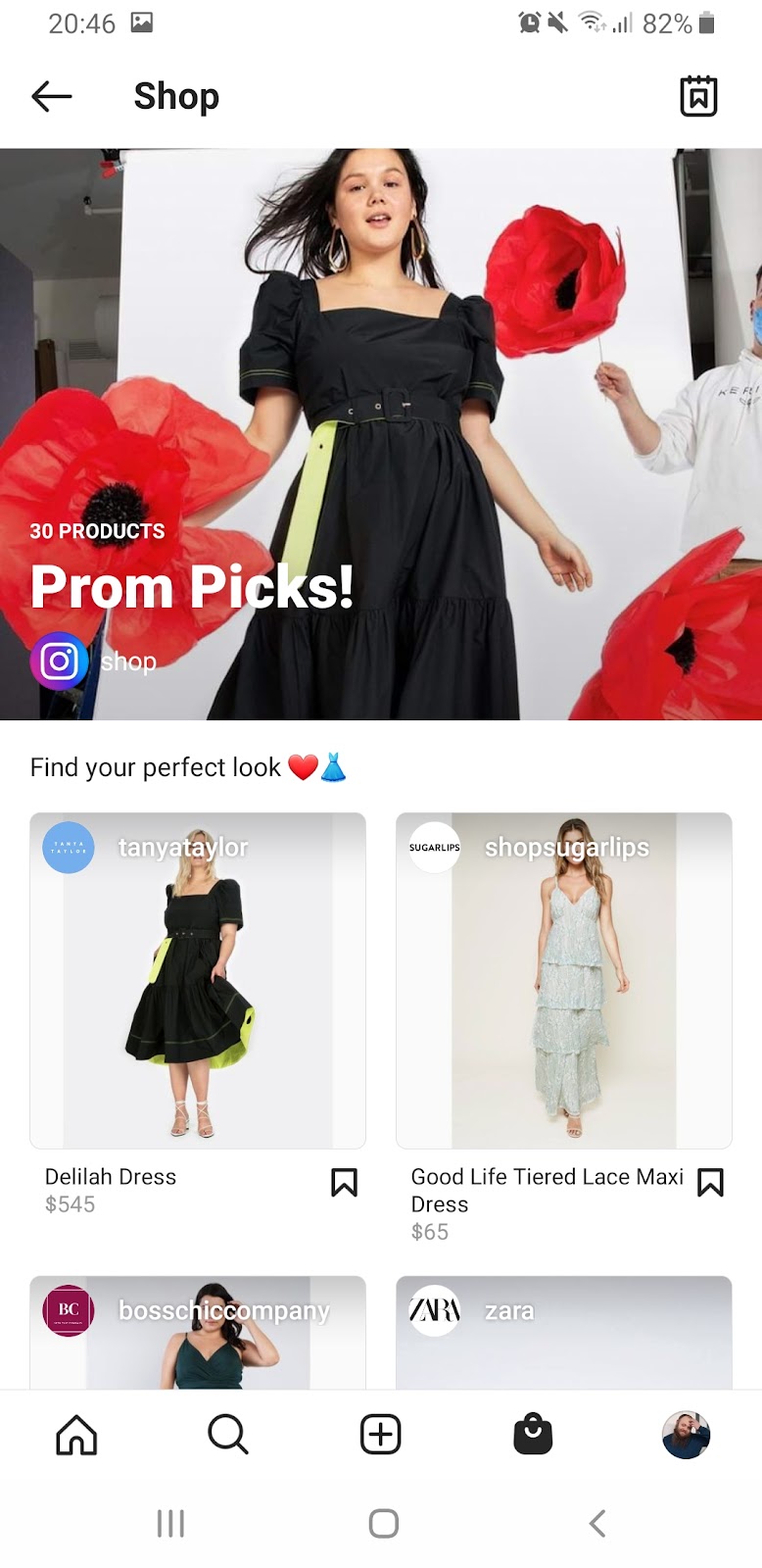Open your profile tab

pyautogui.click(x=686, y=1436)
